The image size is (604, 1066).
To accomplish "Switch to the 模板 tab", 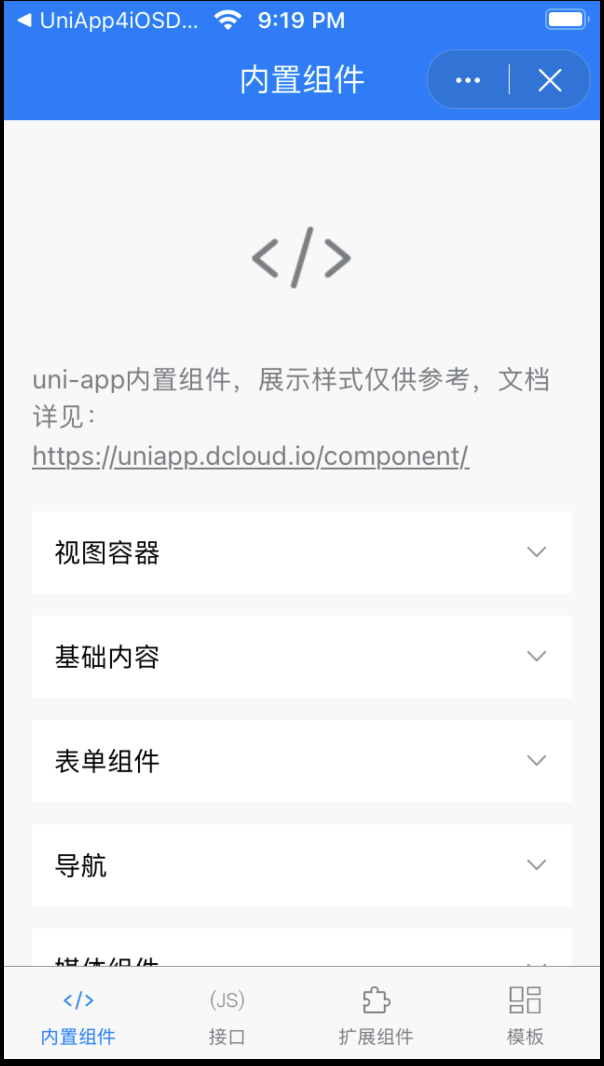I will [525, 1016].
